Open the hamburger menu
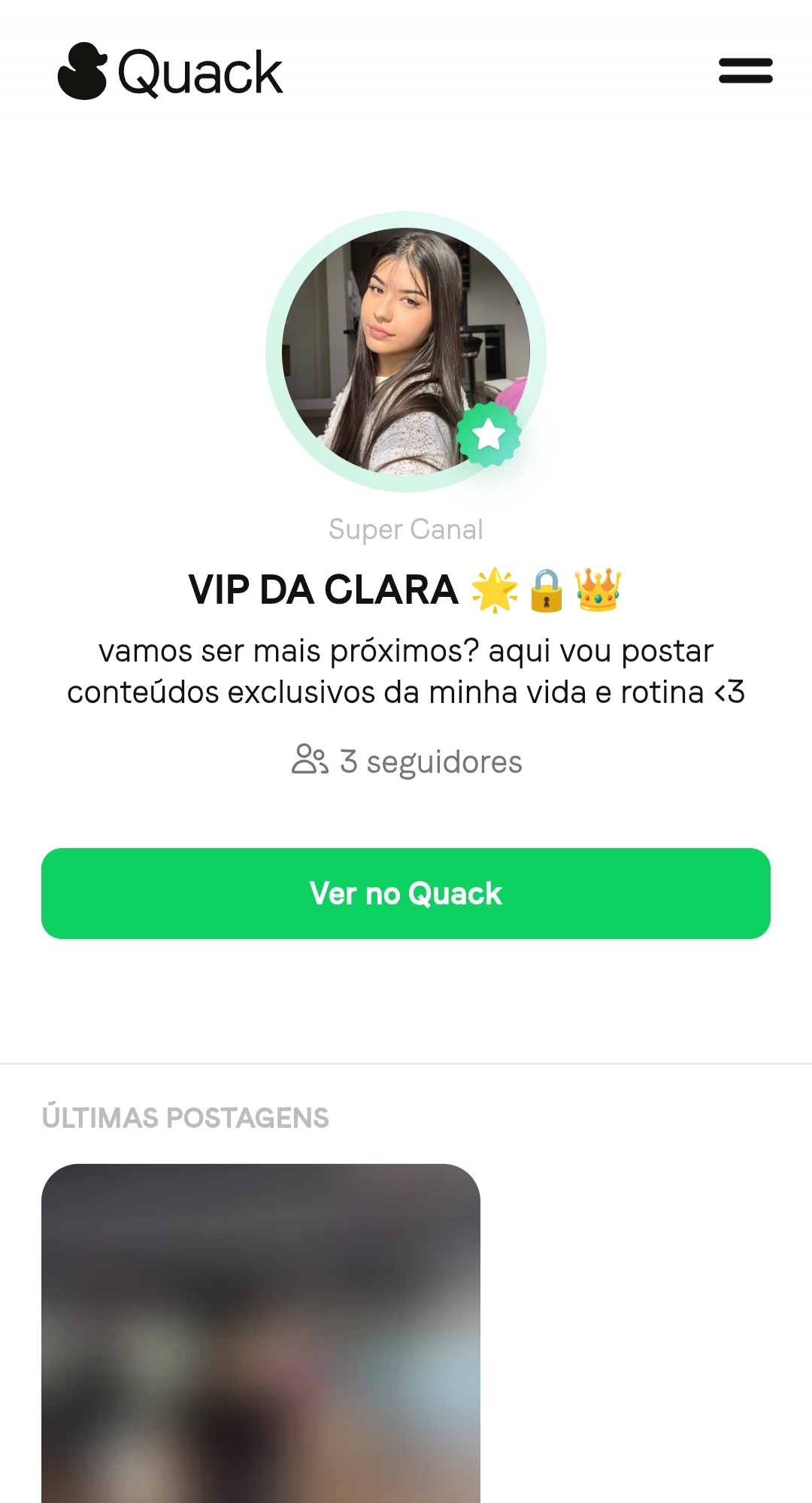This screenshot has height=1503, width=812. (x=745, y=71)
